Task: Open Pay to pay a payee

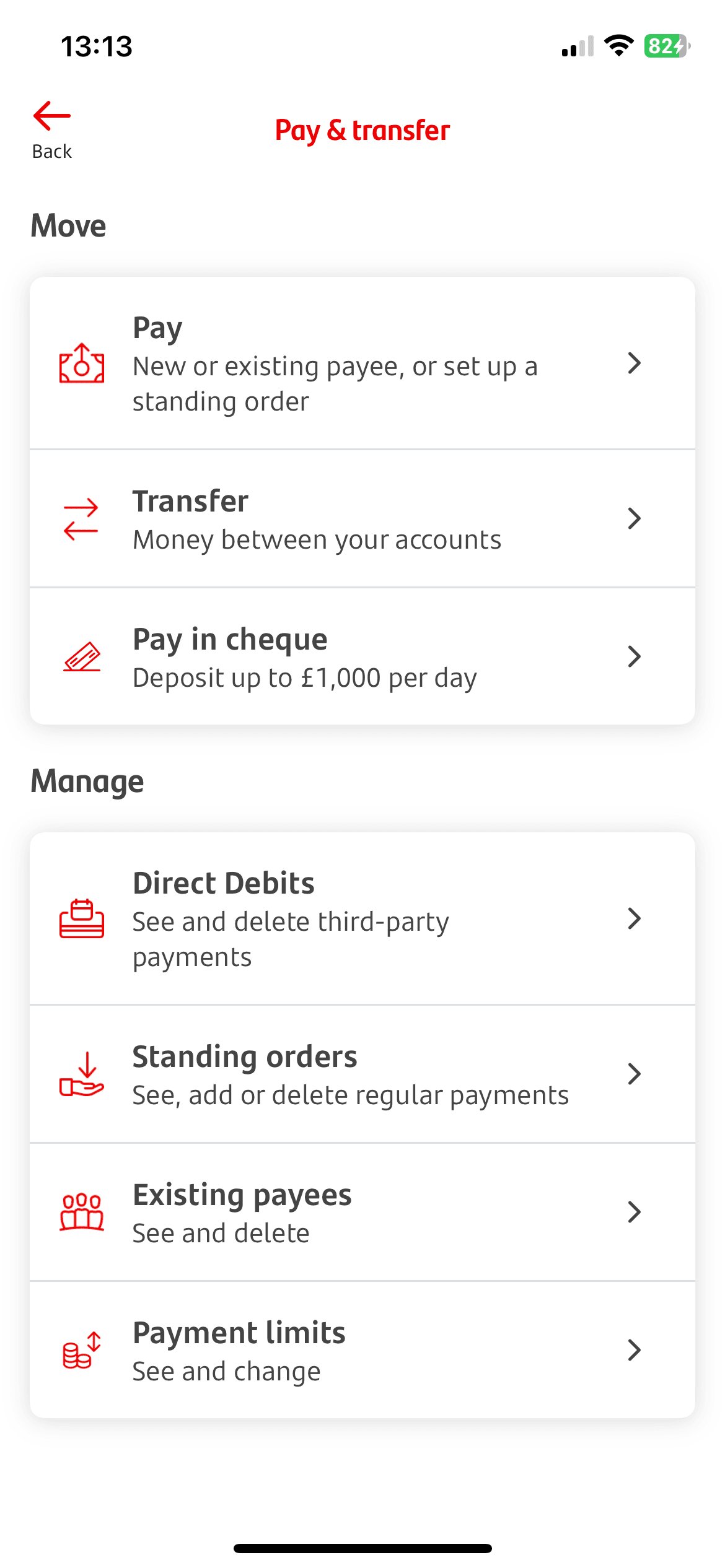Action: pyautogui.click(x=362, y=364)
